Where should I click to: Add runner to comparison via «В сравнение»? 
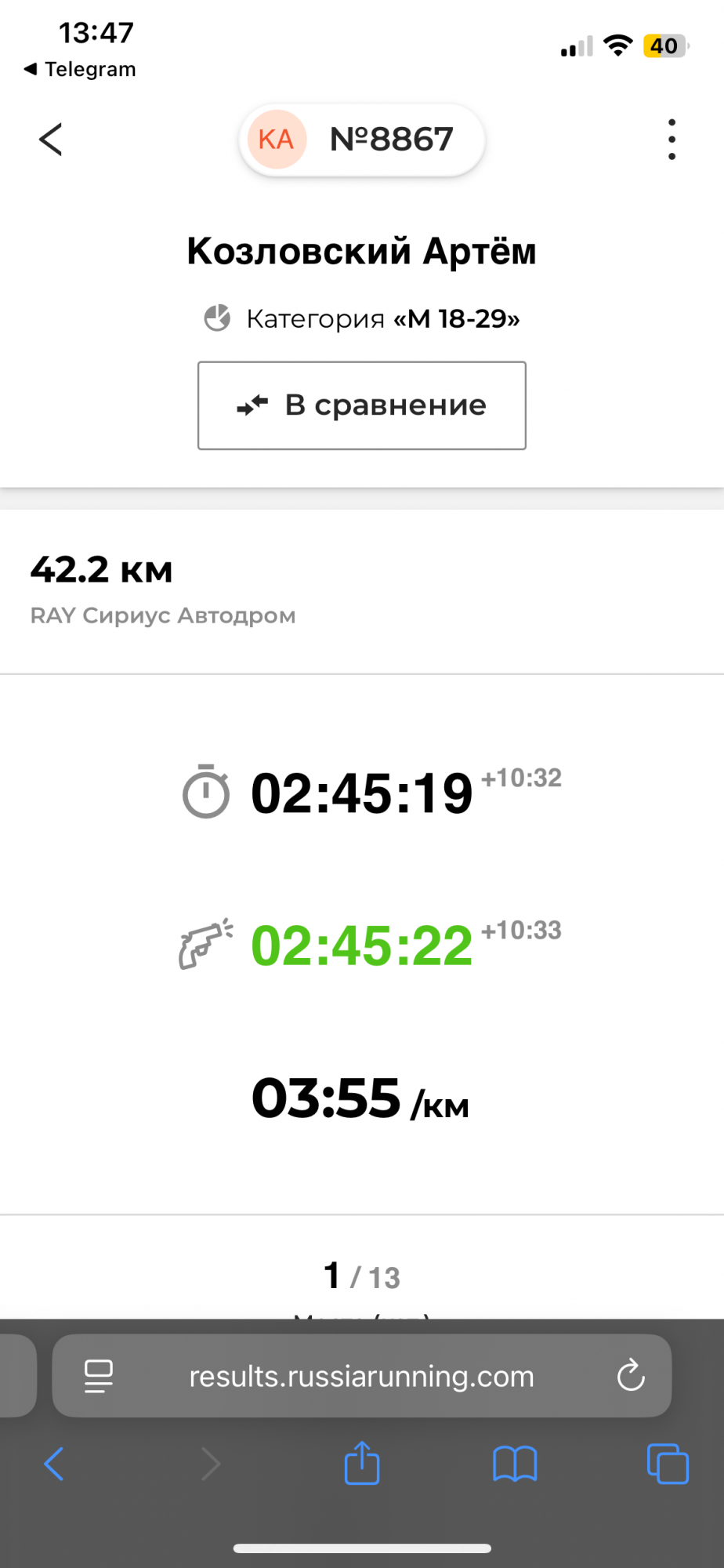point(362,405)
